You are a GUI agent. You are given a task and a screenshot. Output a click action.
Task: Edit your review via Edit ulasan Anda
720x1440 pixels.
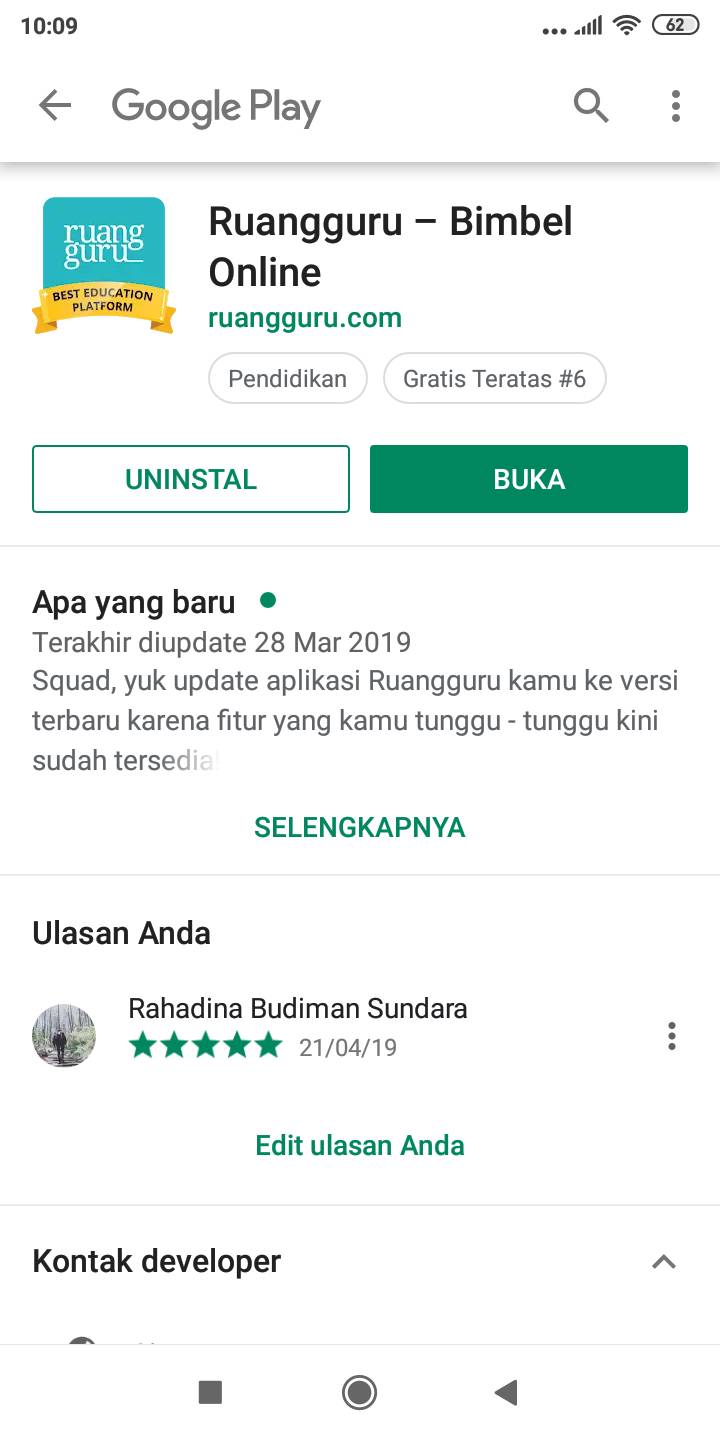click(x=359, y=1145)
